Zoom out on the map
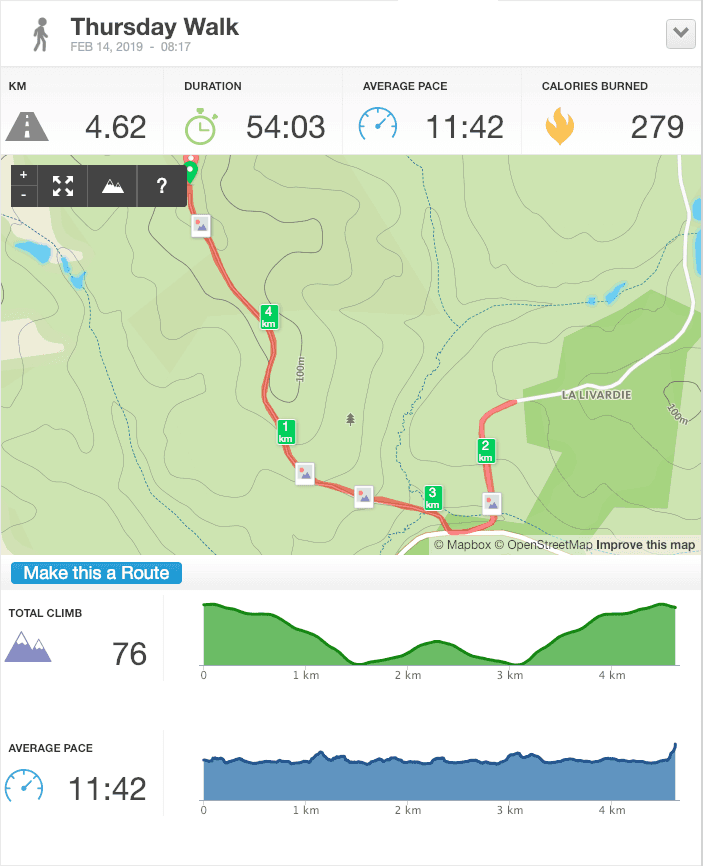703x866 pixels. coord(24,195)
